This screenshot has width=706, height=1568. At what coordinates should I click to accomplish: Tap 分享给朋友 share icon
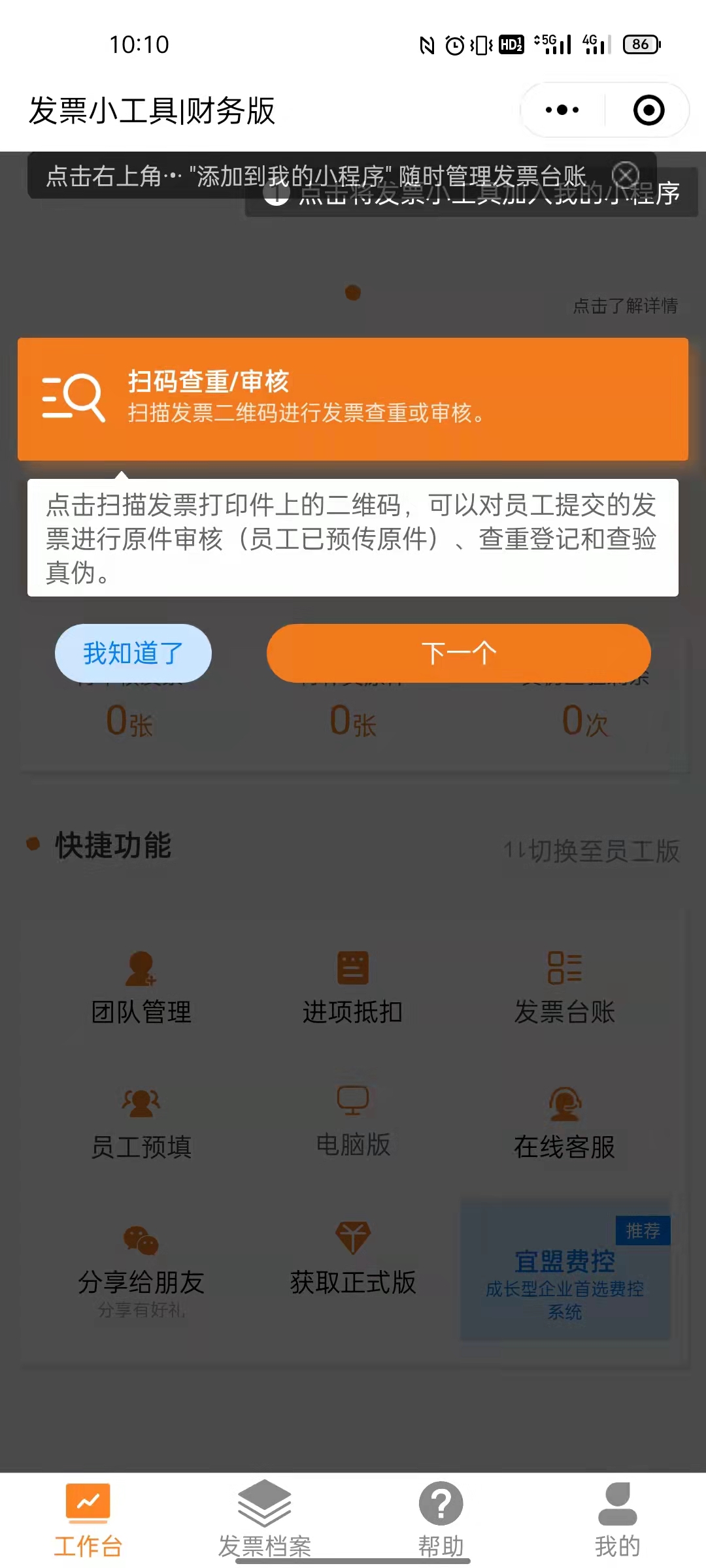tap(141, 1258)
